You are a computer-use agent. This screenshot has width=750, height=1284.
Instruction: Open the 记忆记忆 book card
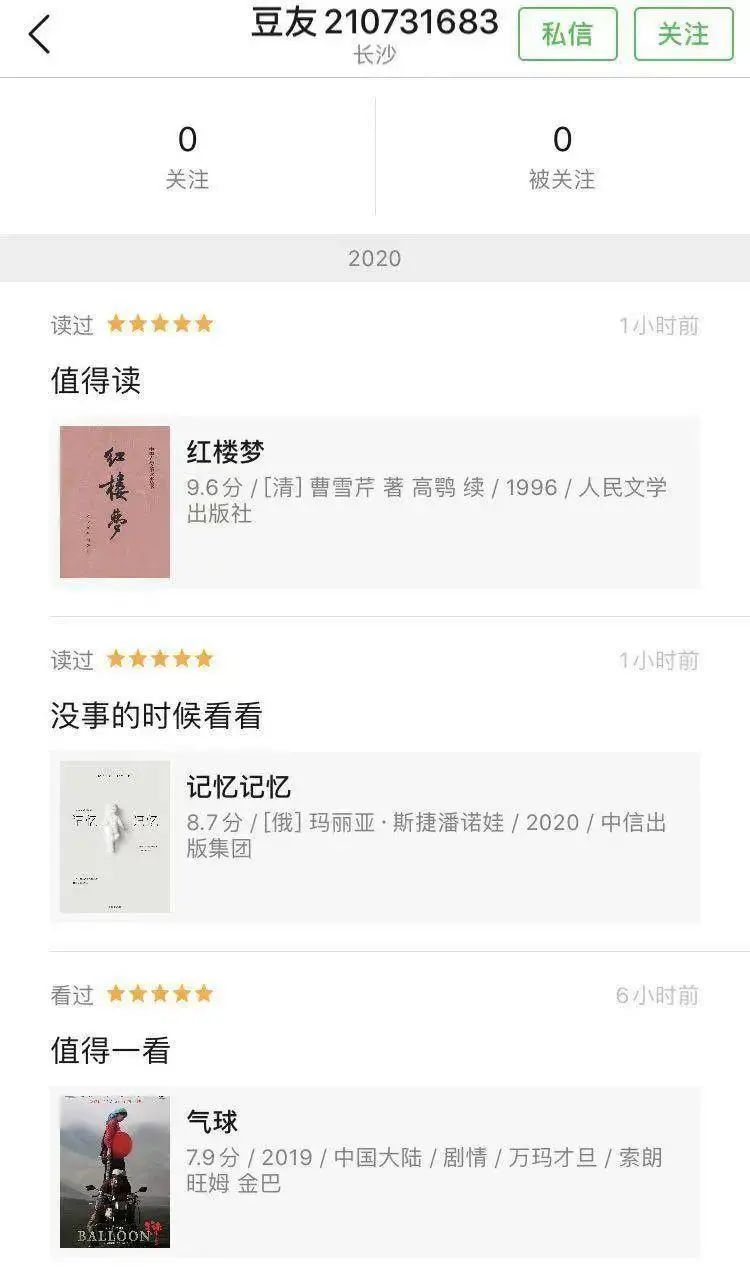[375, 837]
